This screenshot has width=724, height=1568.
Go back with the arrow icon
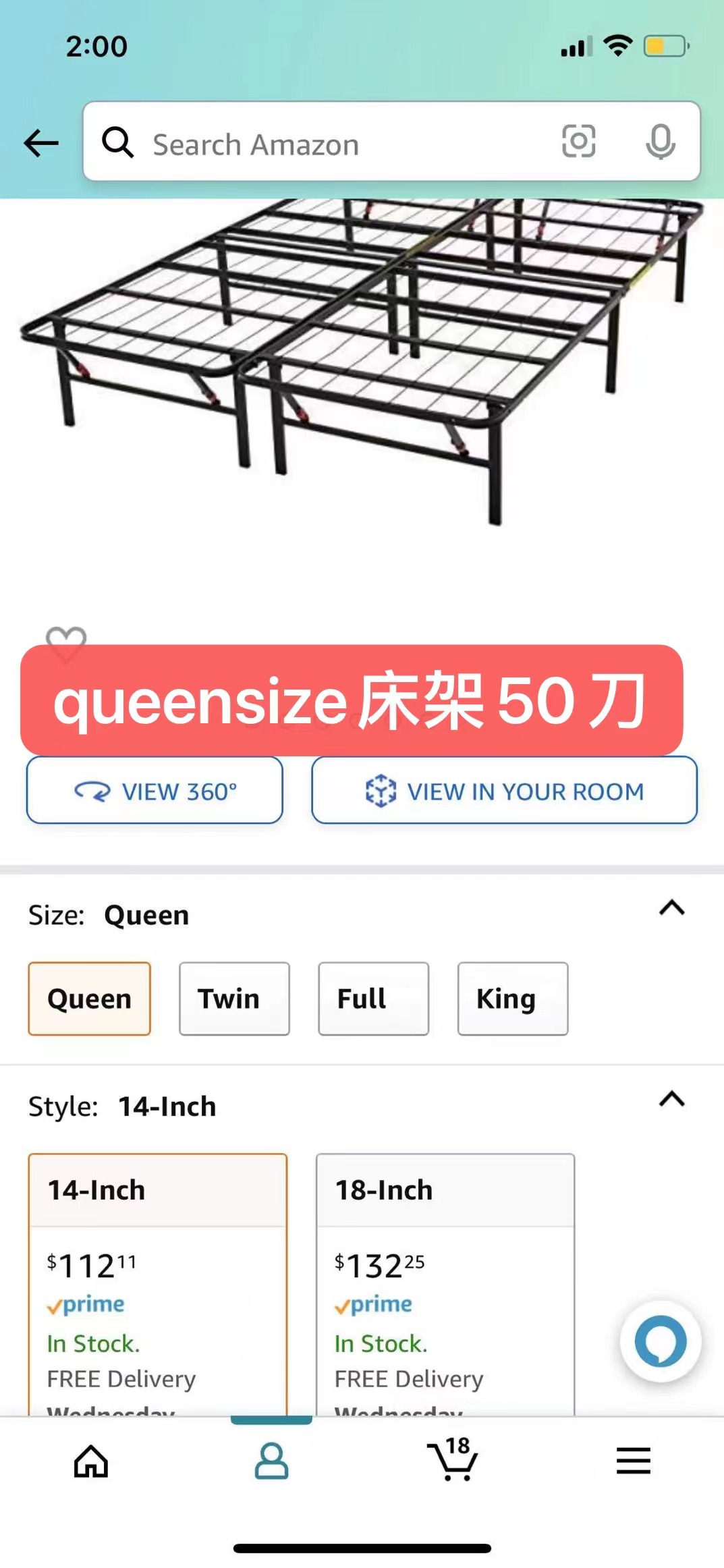point(41,143)
